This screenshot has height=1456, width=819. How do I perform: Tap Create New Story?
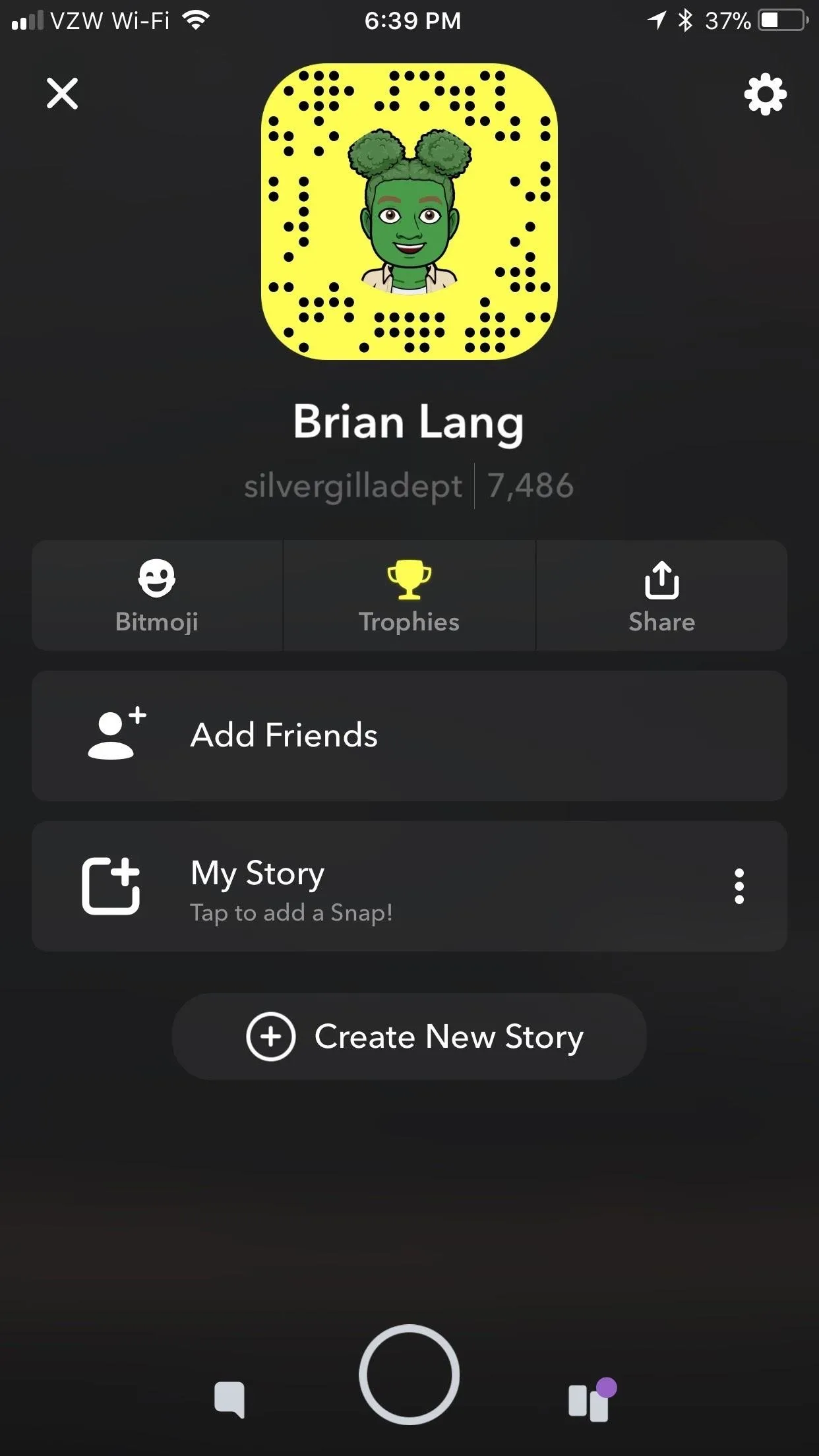pyautogui.click(x=409, y=1037)
